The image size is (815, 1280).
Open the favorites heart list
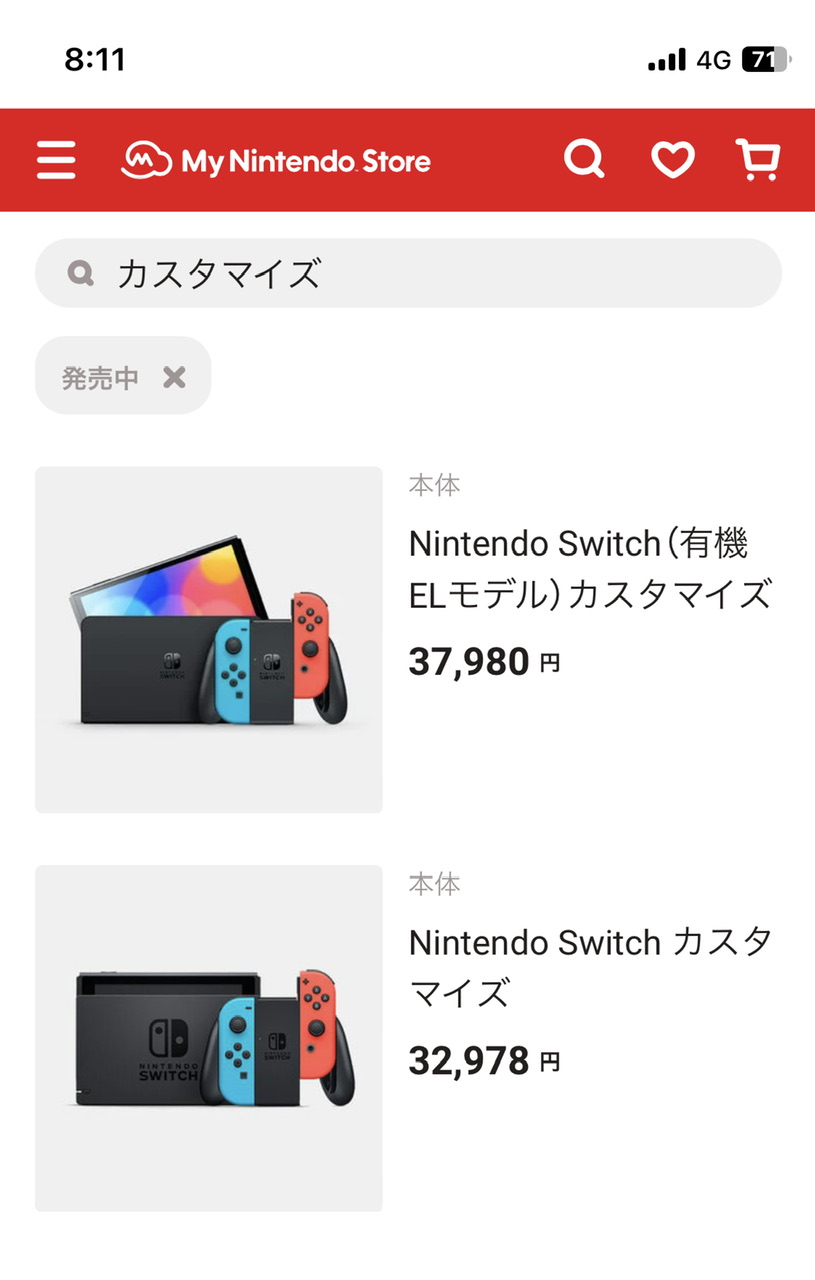tap(672, 160)
